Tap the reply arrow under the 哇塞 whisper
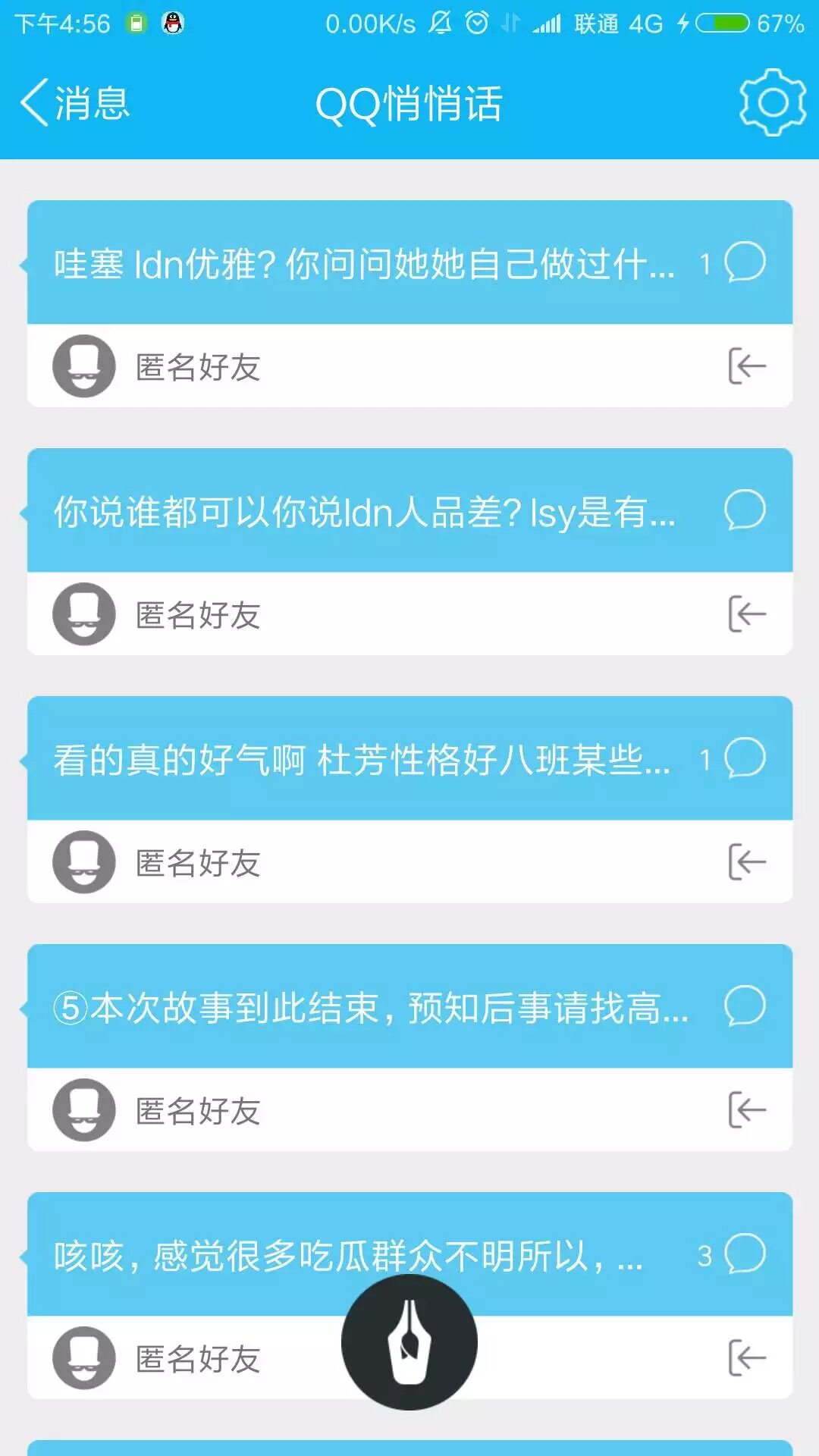The width and height of the screenshot is (819, 1456). (x=747, y=366)
